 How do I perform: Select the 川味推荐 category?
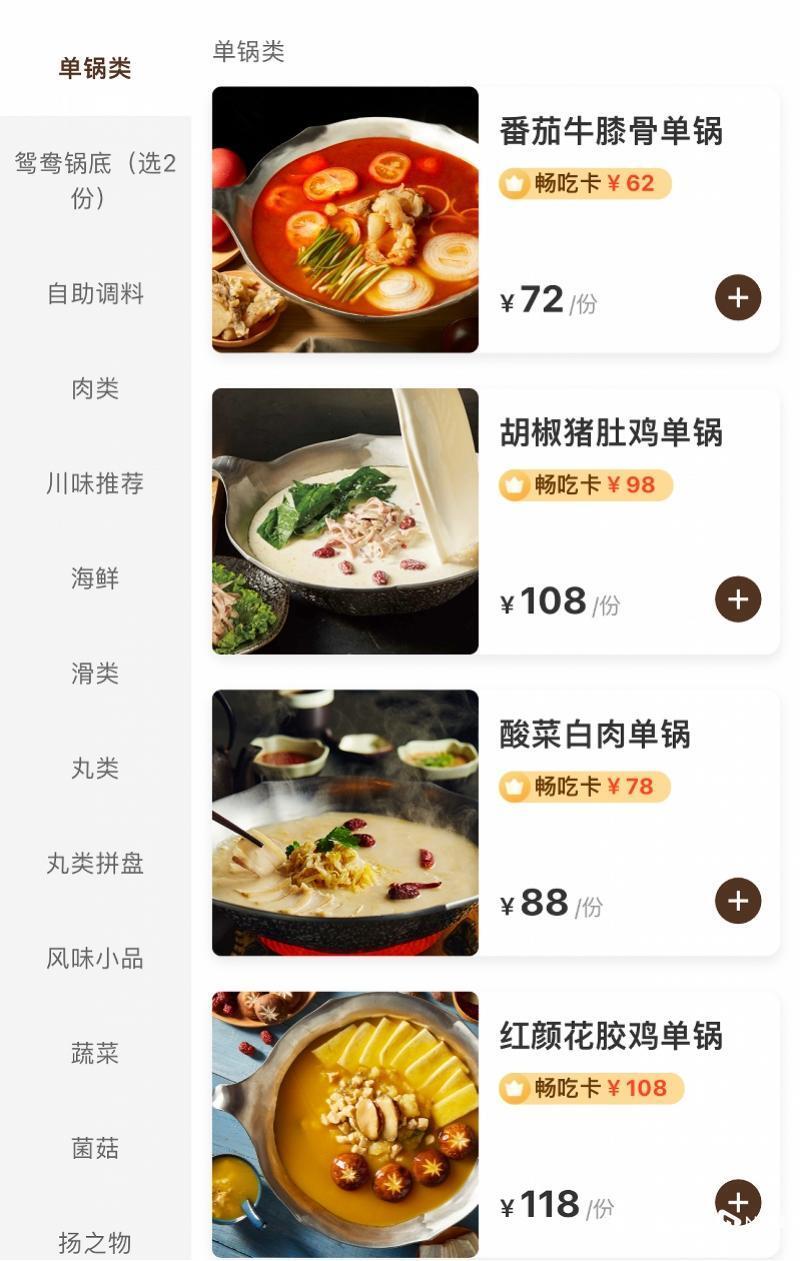pos(94,483)
